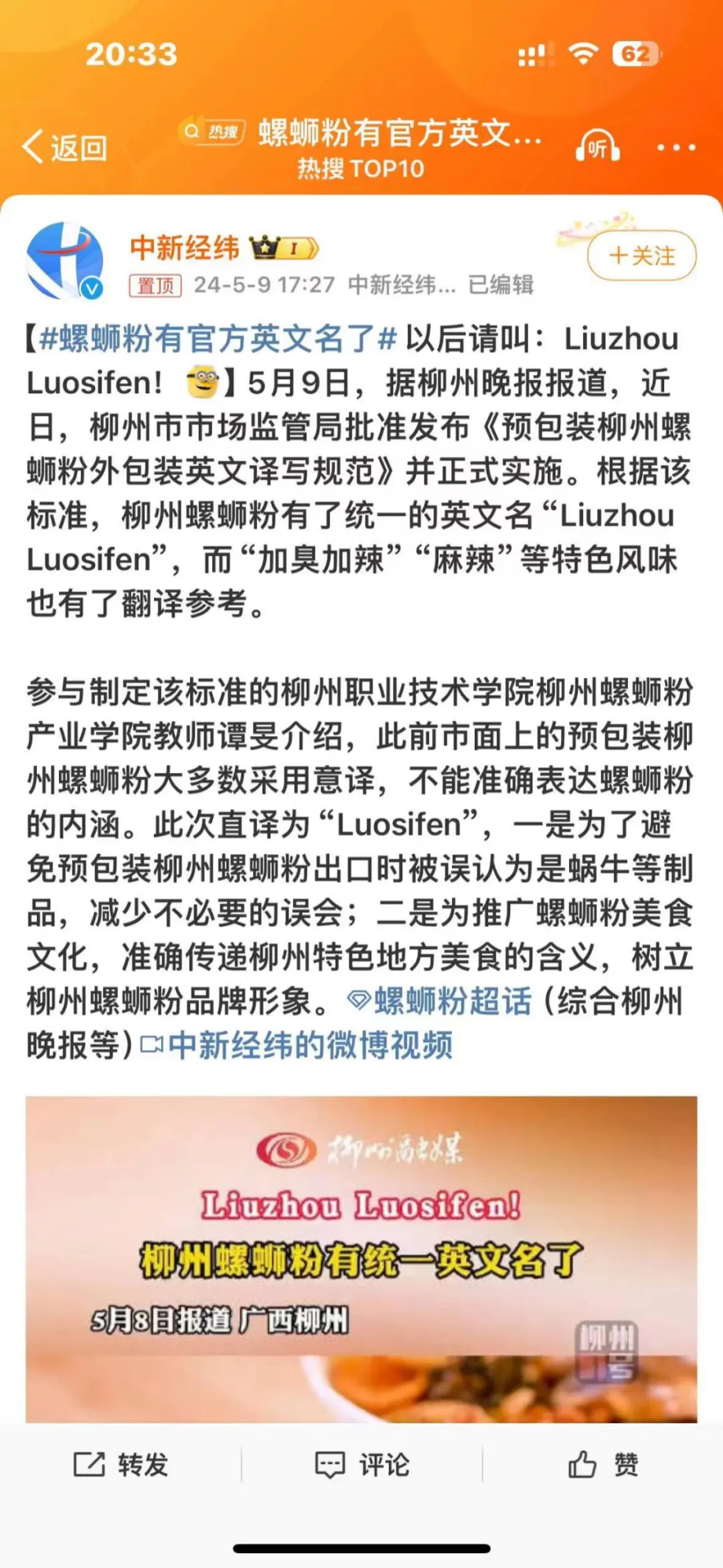Play the Liuzhou Luosifen video thumbnail
The height and width of the screenshot is (1568, 723).
[361, 1258]
